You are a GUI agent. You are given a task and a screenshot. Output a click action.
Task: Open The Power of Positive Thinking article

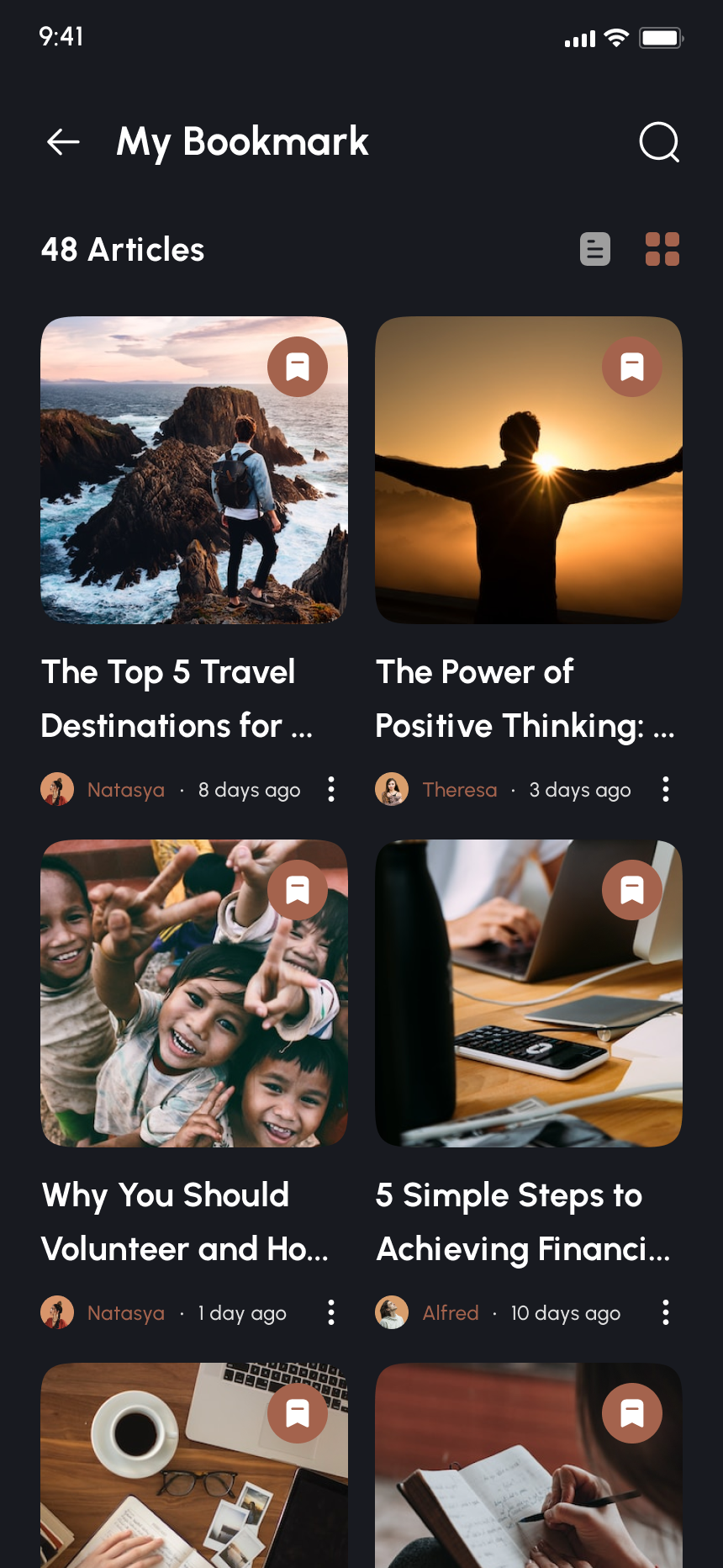[525, 698]
